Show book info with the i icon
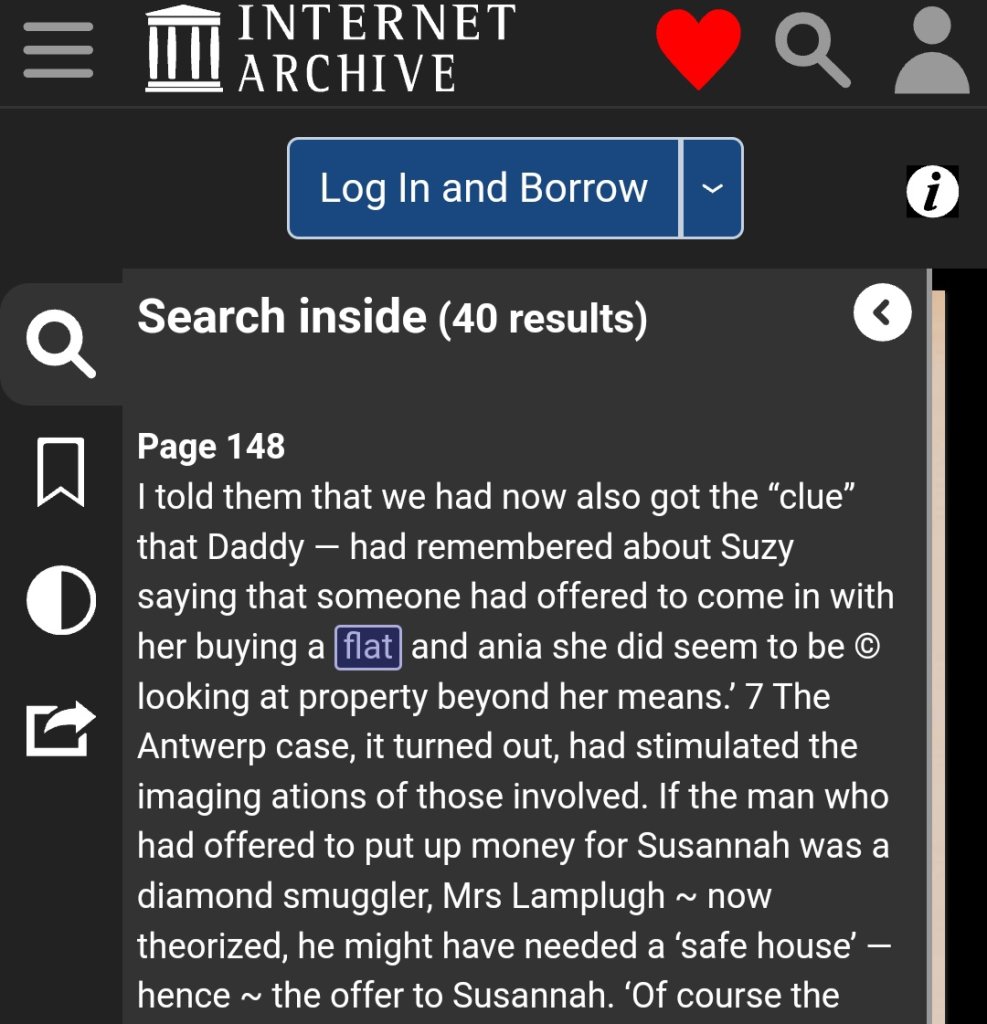 point(932,192)
